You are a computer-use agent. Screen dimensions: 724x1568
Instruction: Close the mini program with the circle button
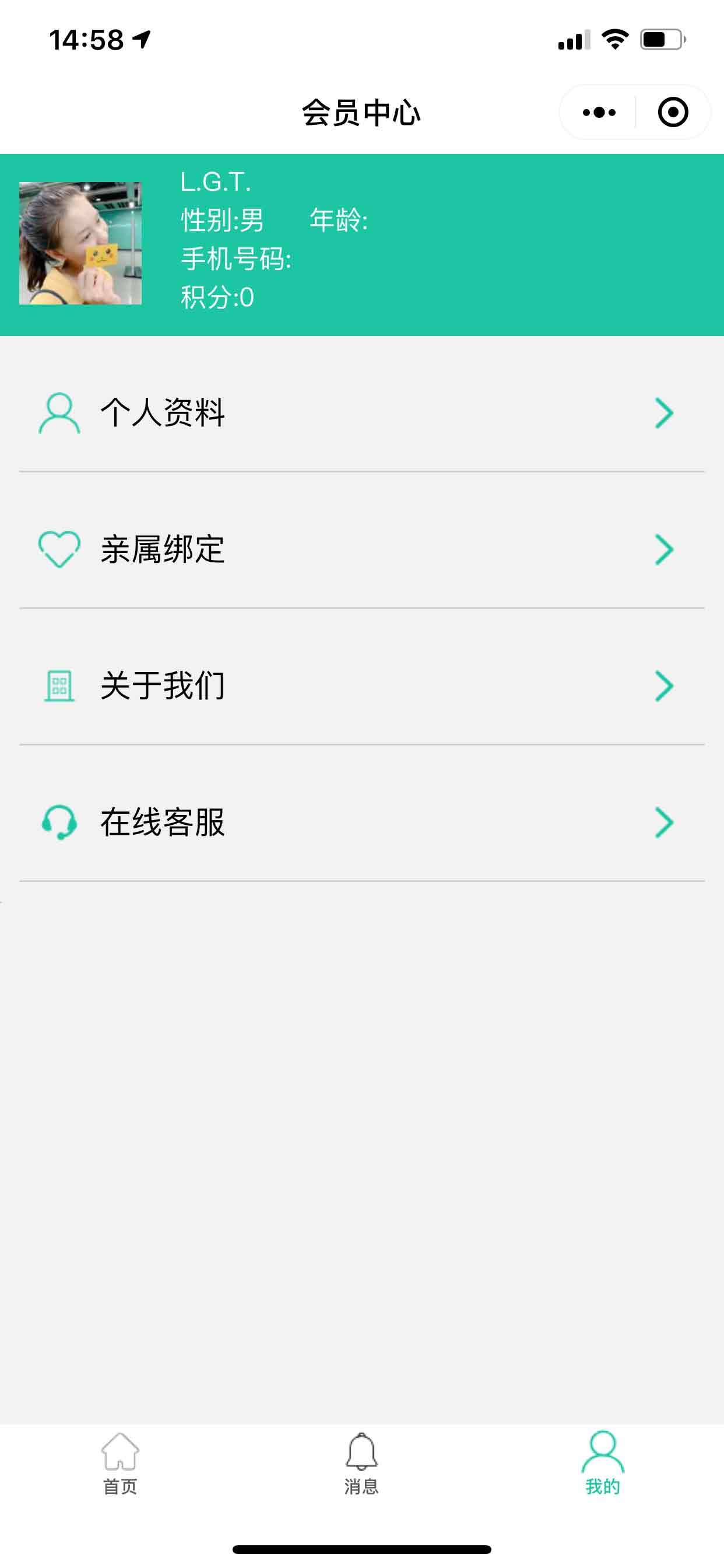coord(673,113)
